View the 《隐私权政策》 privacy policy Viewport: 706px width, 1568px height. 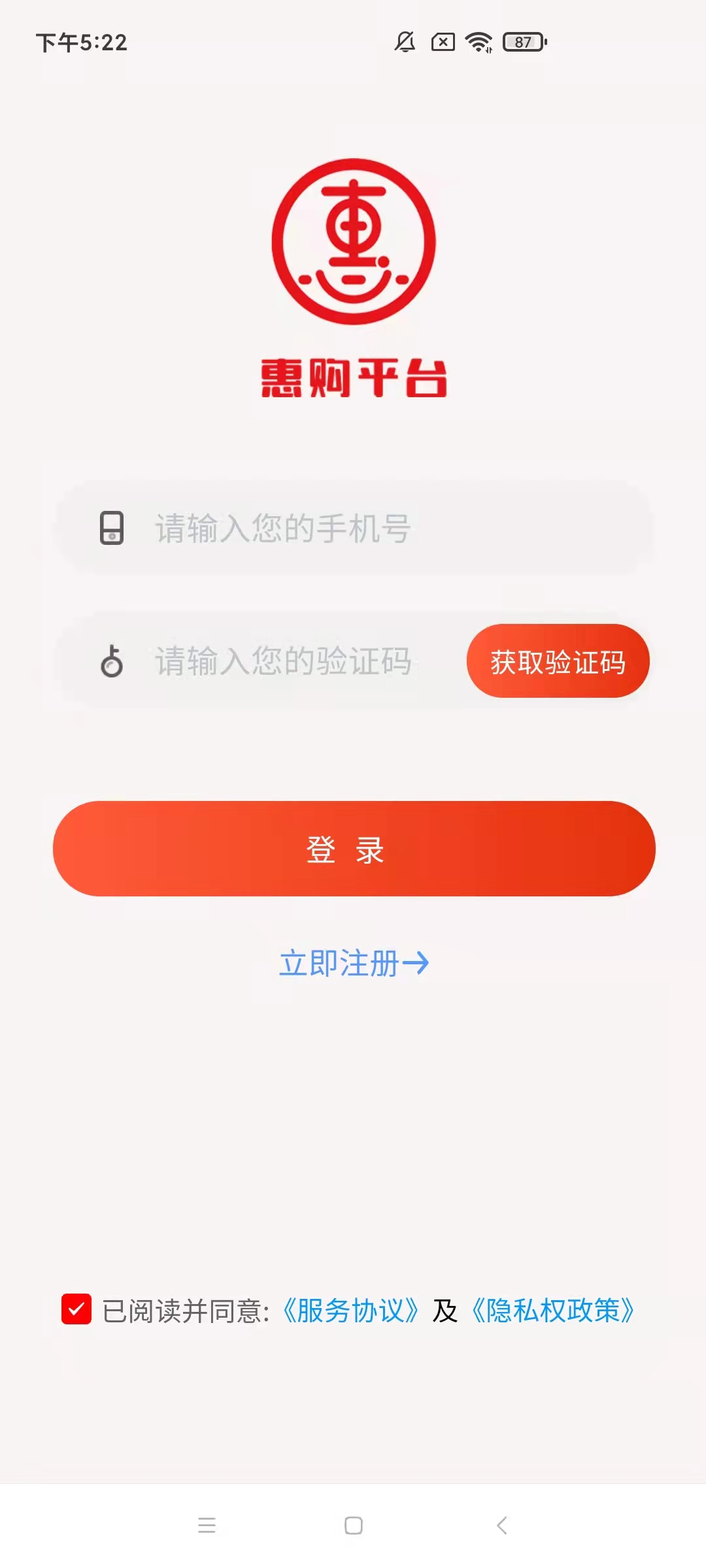[552, 1311]
